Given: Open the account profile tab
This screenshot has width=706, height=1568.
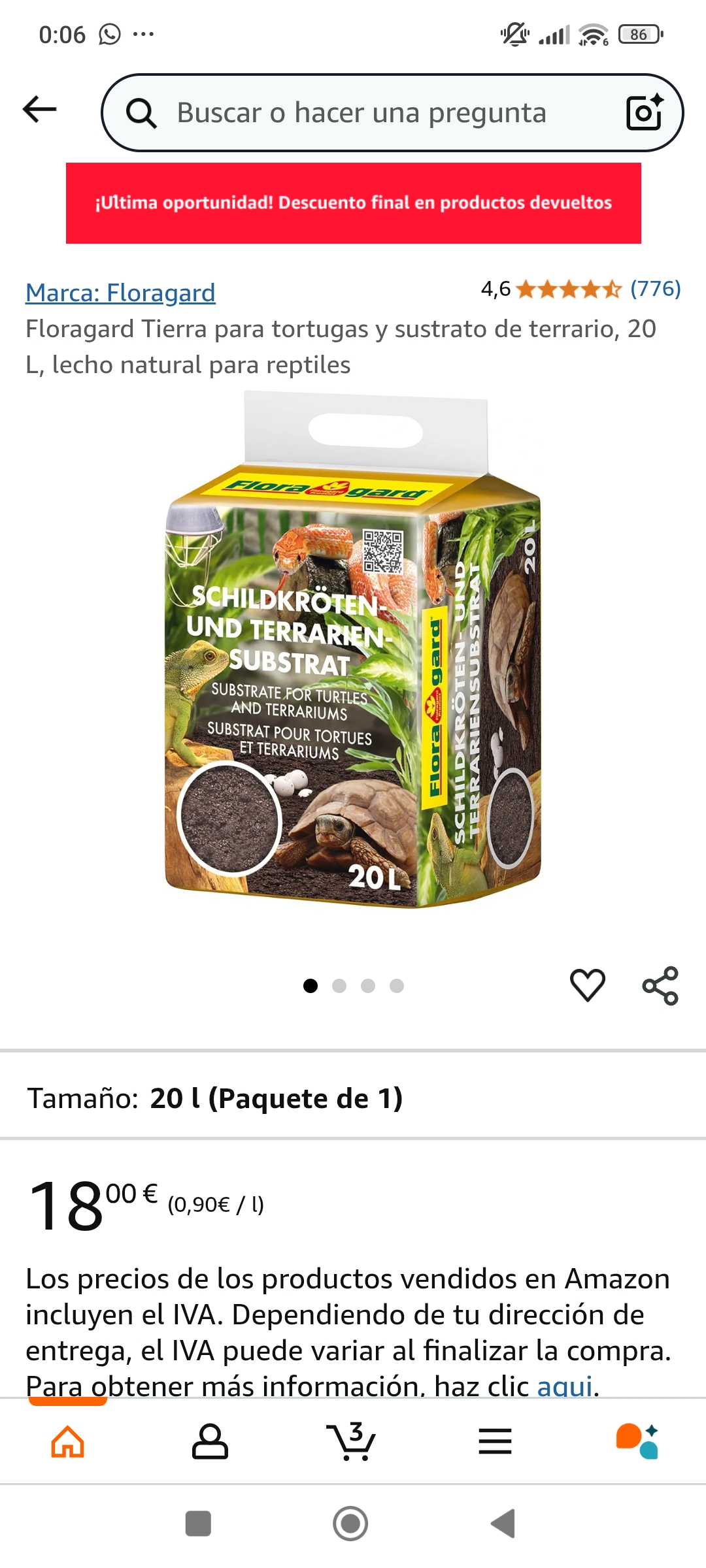Looking at the screenshot, I should pos(210,1441).
